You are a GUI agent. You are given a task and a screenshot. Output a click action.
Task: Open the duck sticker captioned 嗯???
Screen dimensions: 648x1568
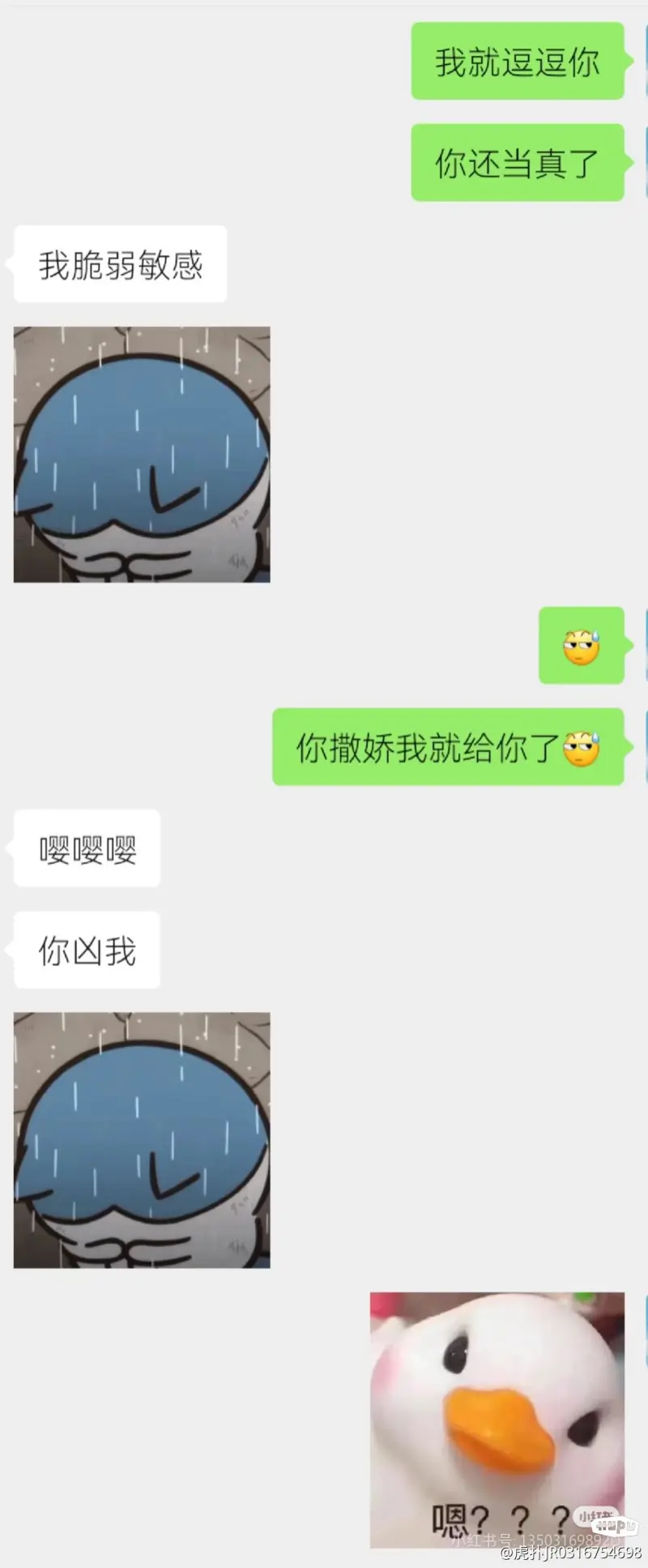497,1419
